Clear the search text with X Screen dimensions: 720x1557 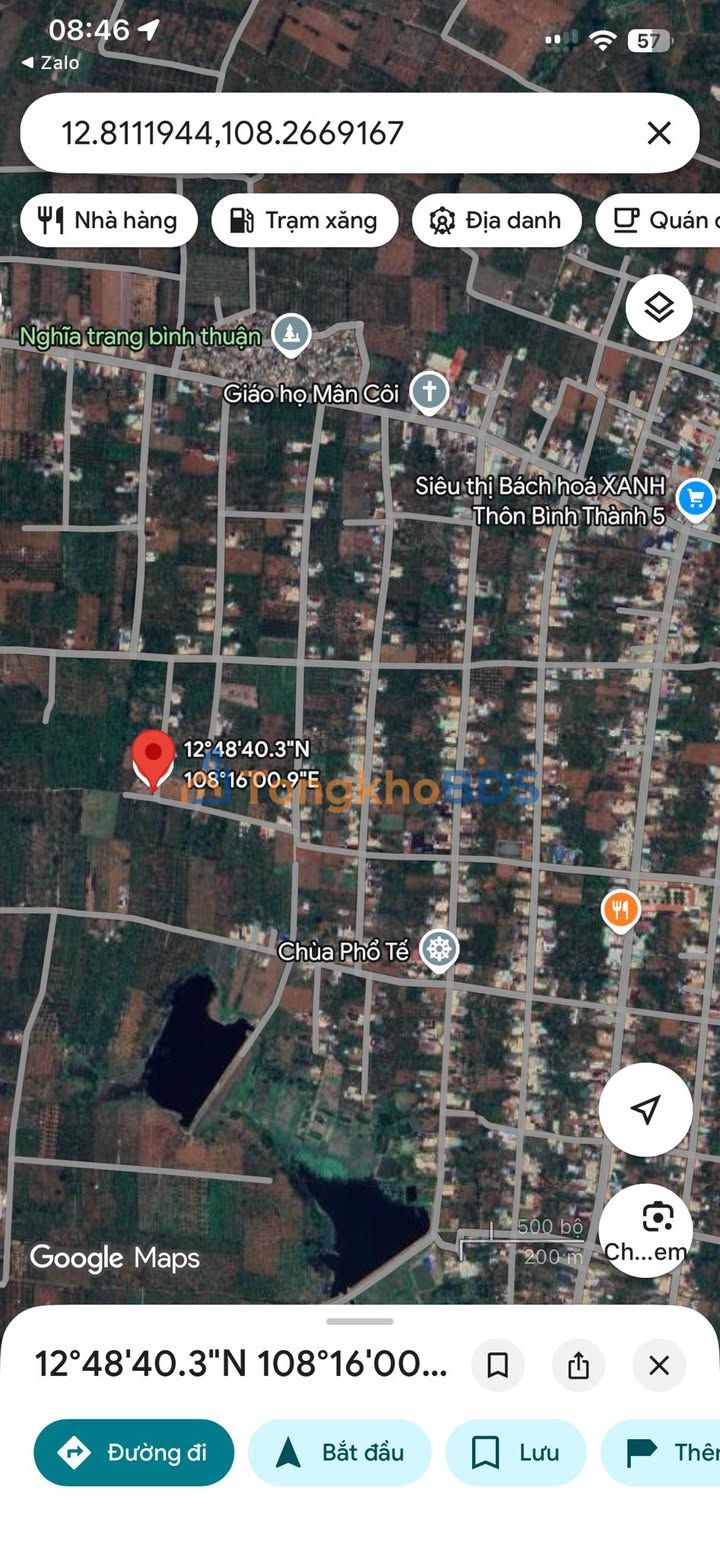tap(659, 133)
